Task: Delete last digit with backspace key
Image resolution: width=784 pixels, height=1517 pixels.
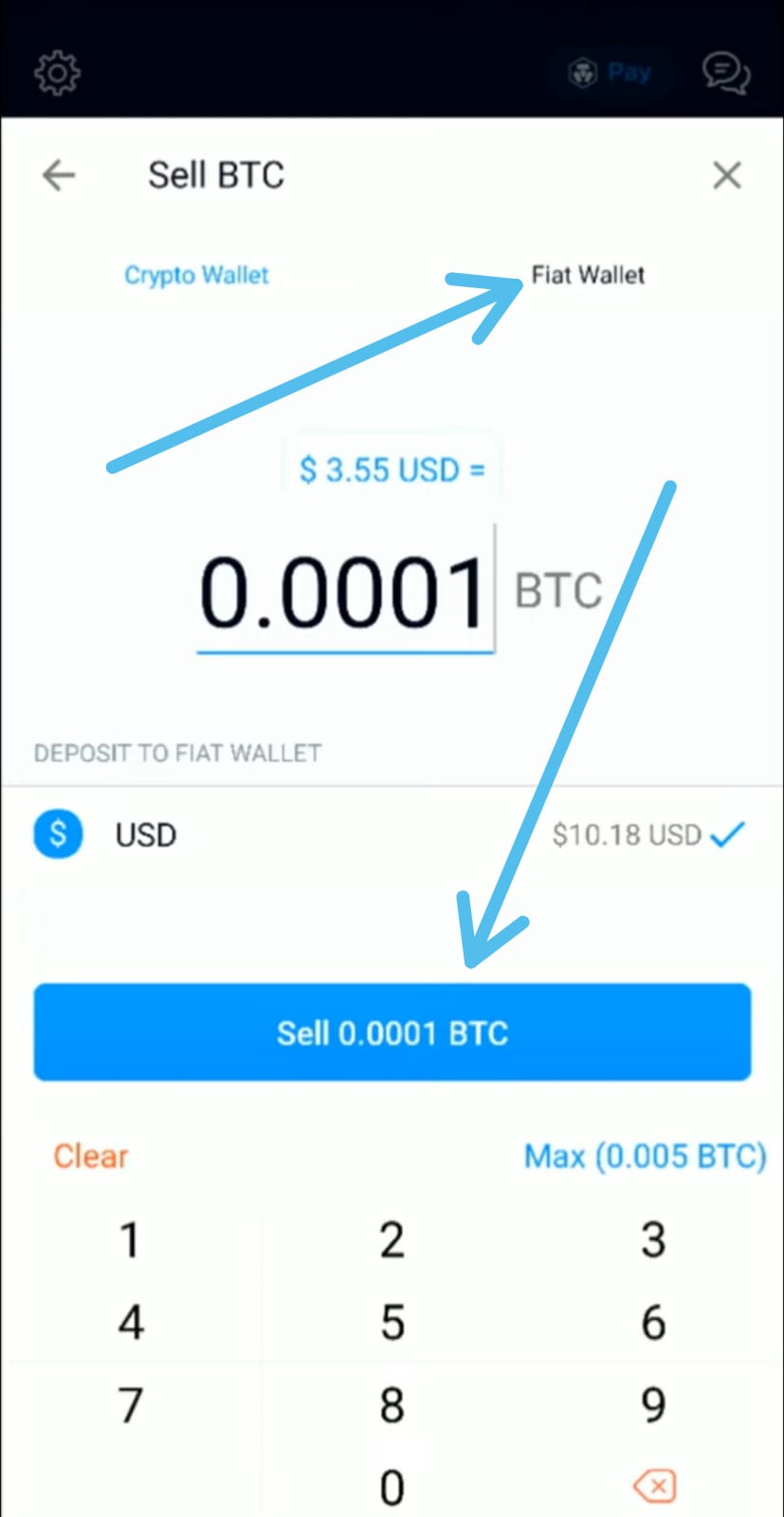Action: (654, 1486)
